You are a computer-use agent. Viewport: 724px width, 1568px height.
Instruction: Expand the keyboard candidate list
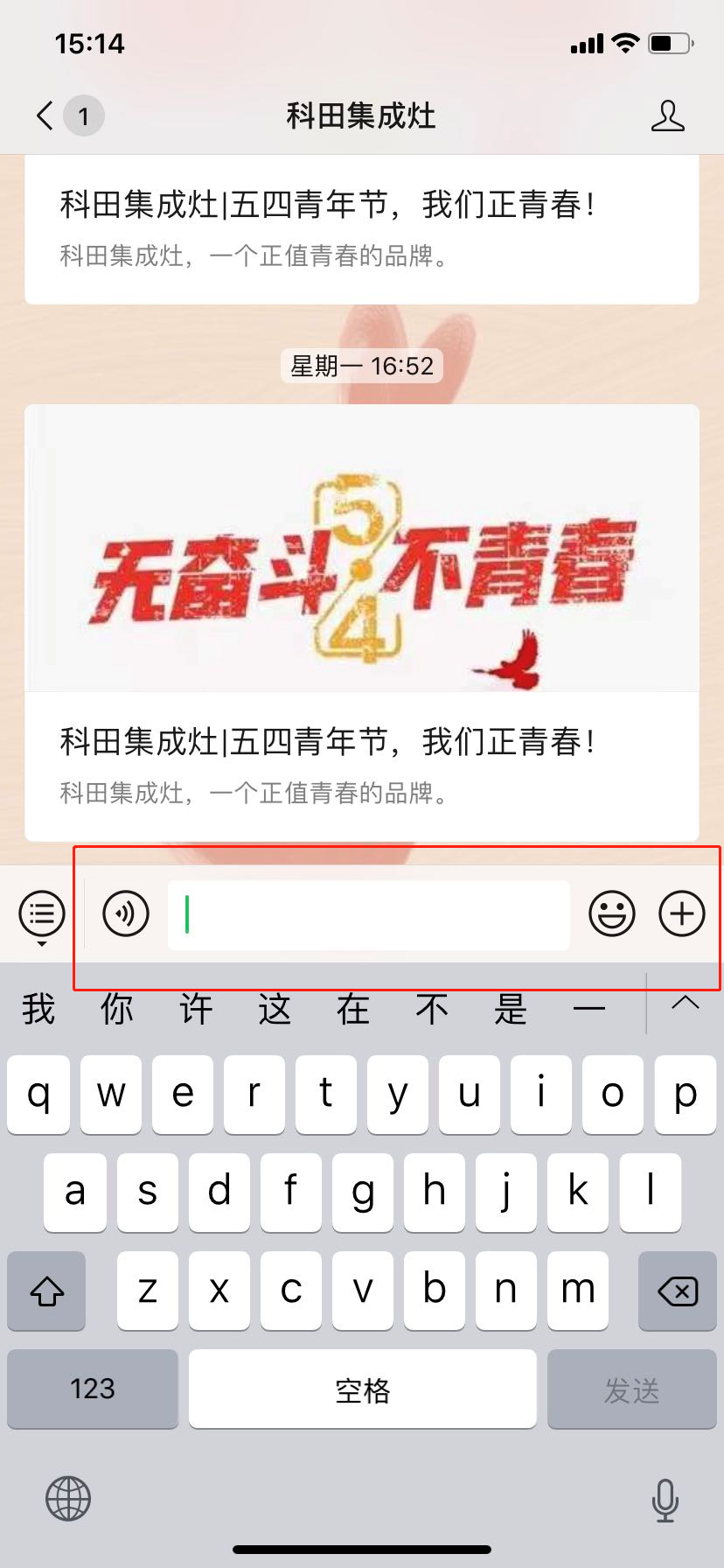pos(685,1004)
